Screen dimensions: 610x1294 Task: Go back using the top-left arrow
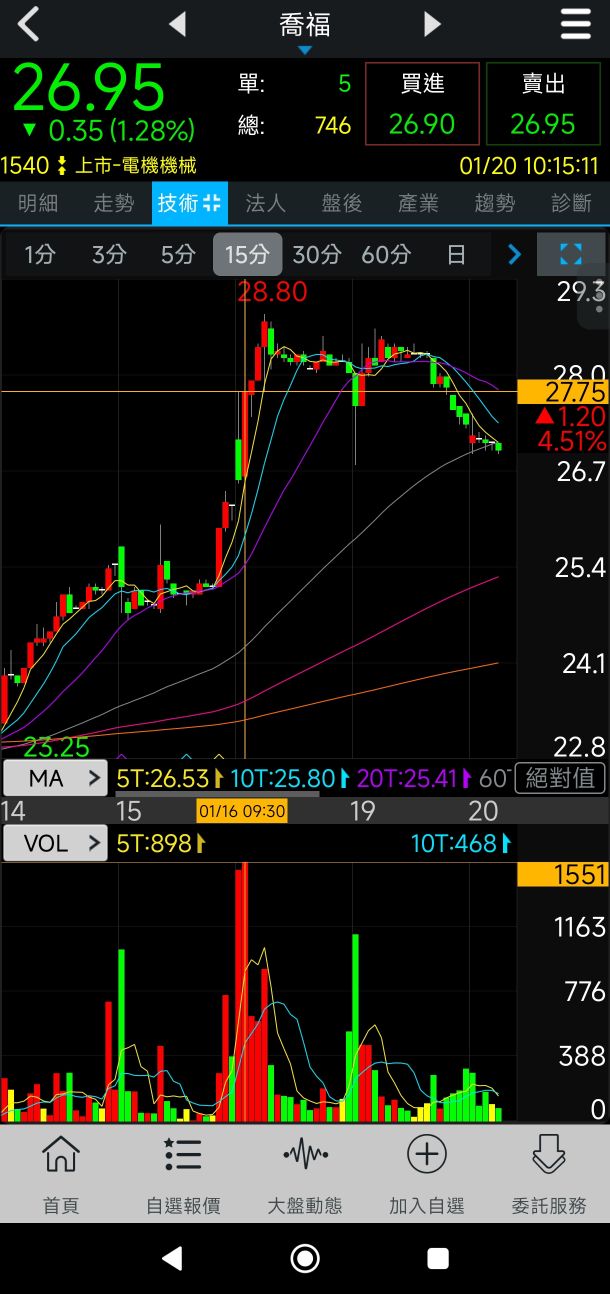click(x=28, y=24)
